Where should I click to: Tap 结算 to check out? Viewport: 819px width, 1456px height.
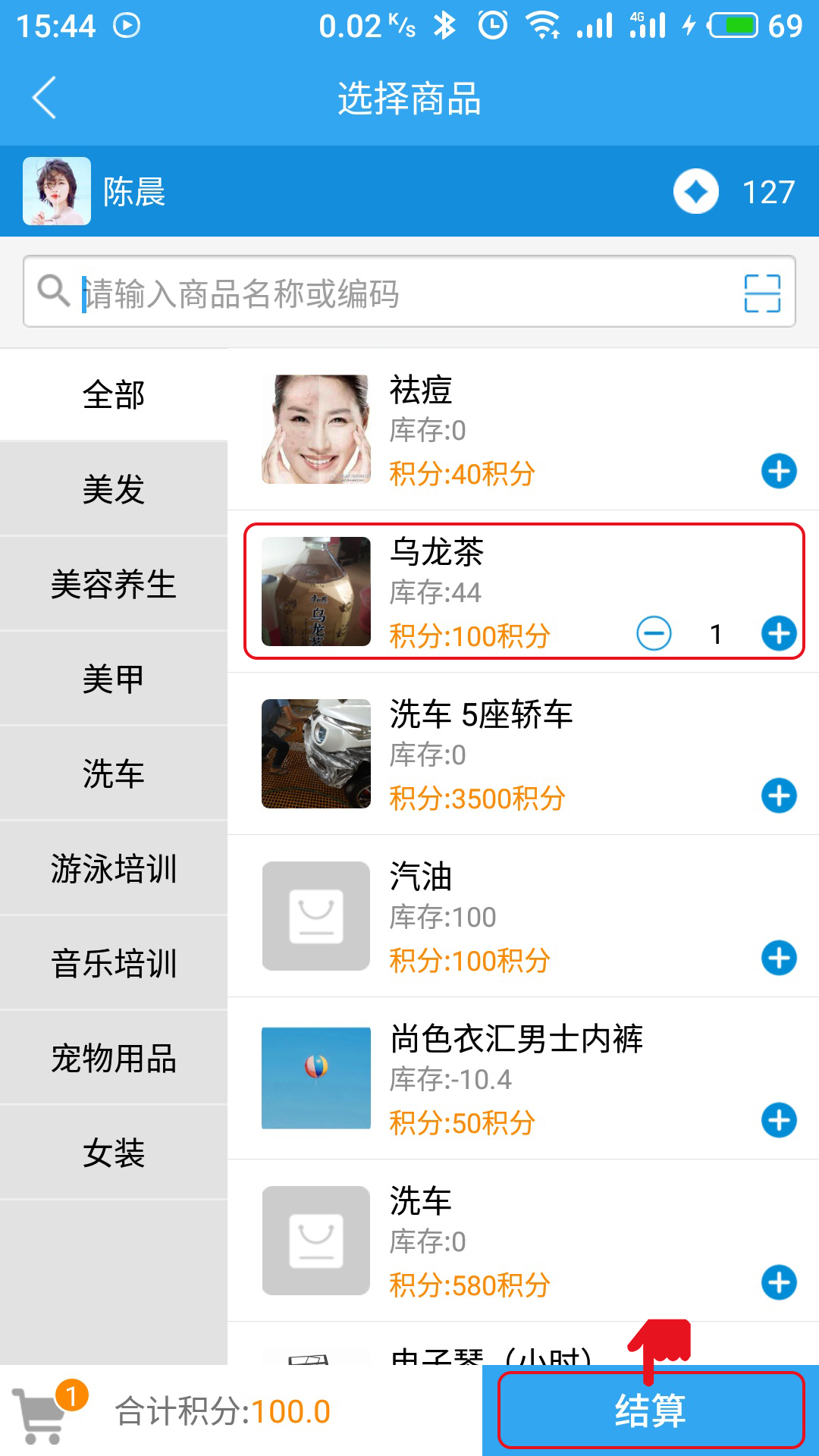coord(651,1410)
